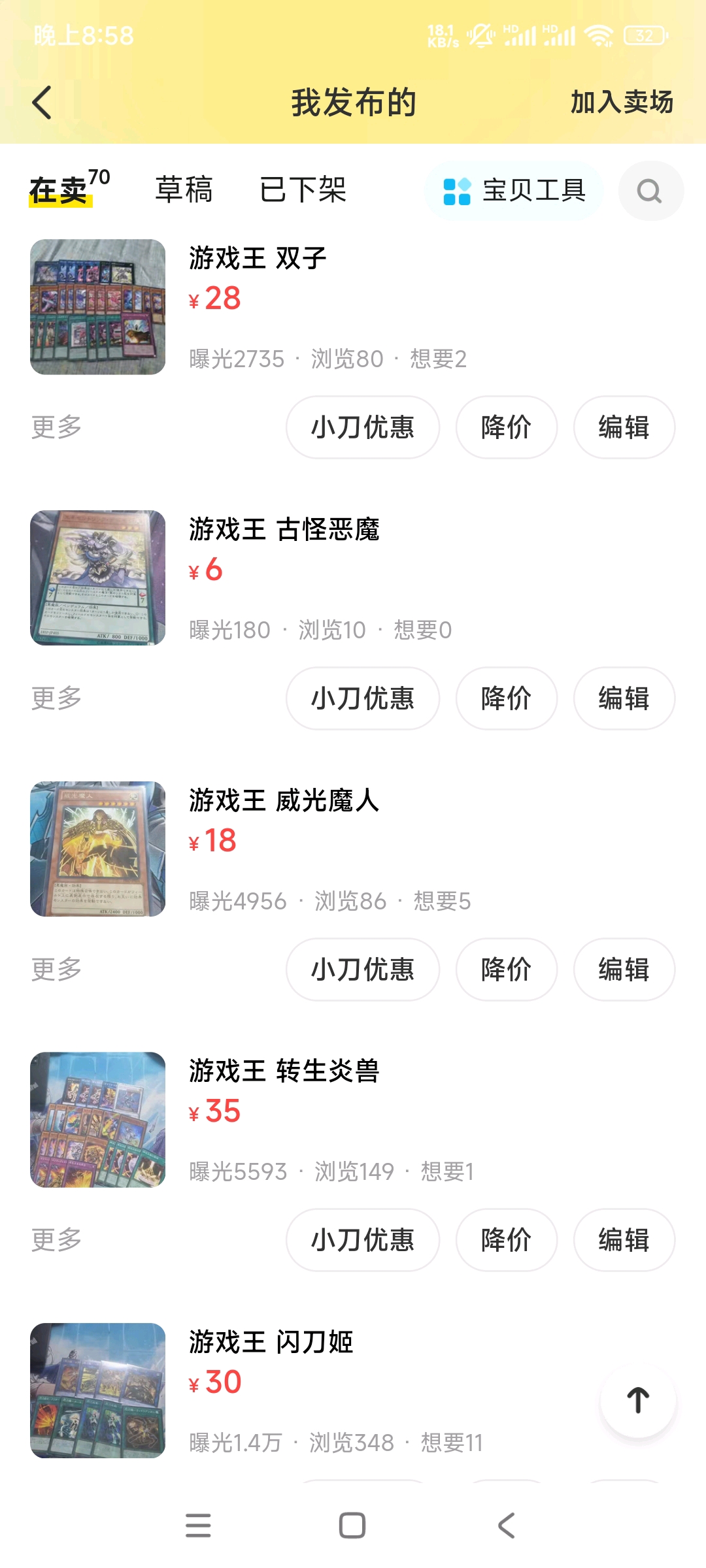The image size is (706, 1568).
Task: Open 更多 under 游戏王 古怪恶魔
Action: point(57,698)
